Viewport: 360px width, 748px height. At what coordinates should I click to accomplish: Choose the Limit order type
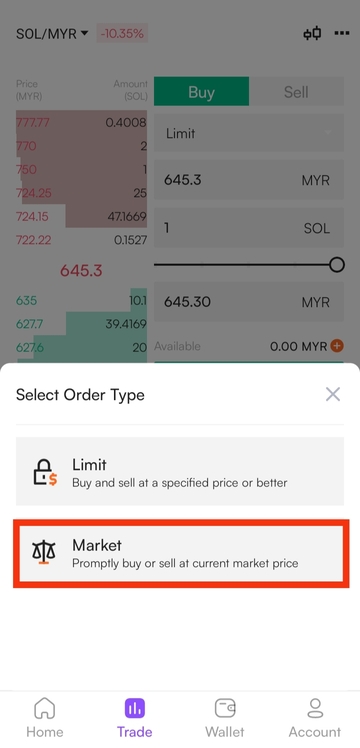coord(180,471)
